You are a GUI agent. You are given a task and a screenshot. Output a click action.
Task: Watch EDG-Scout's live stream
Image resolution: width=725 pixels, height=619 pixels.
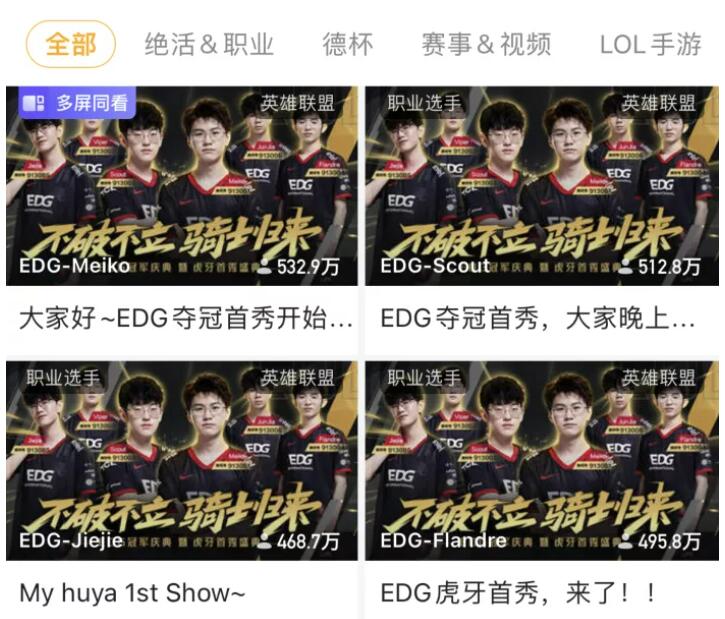542,190
